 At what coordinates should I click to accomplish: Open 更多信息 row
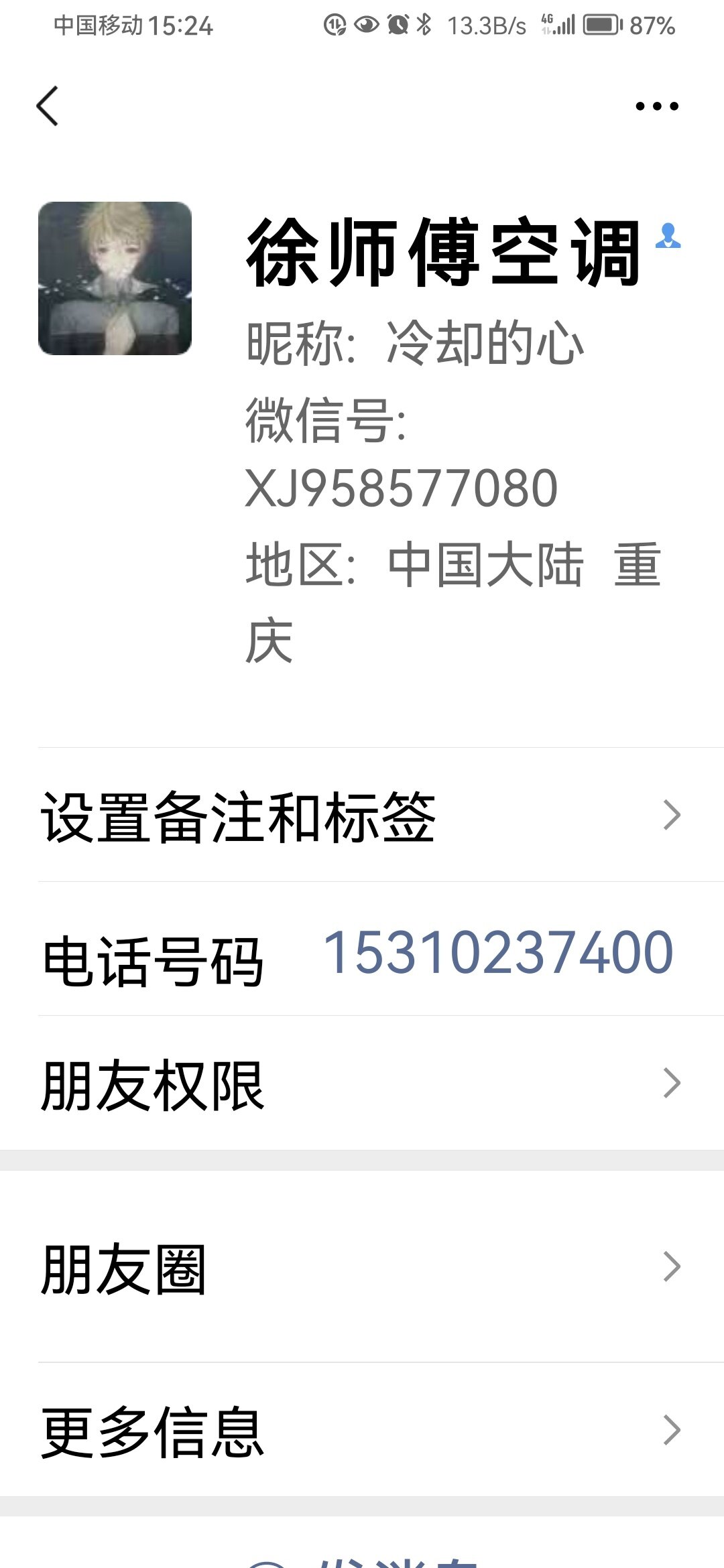[362, 1430]
